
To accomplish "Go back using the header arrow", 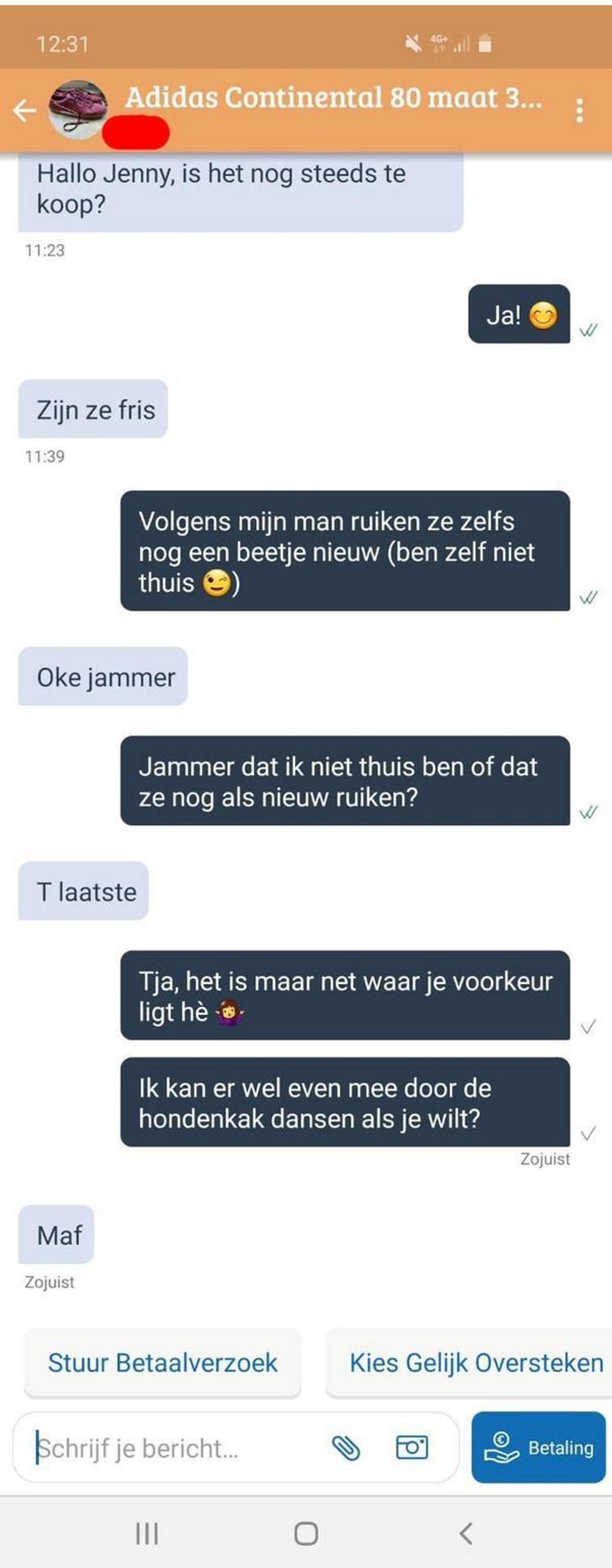I will coord(24,110).
